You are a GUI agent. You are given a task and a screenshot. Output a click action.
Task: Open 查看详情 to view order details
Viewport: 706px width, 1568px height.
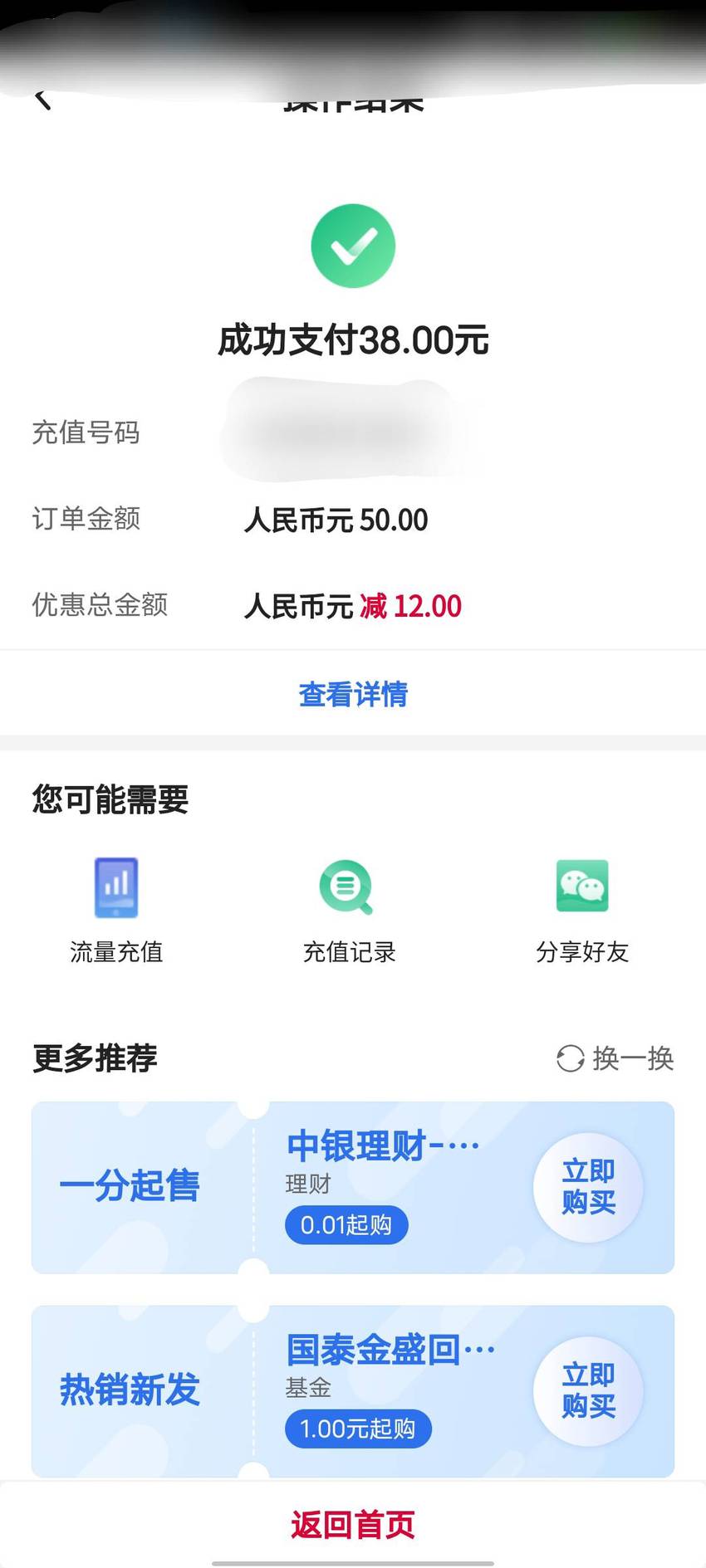[x=353, y=694]
